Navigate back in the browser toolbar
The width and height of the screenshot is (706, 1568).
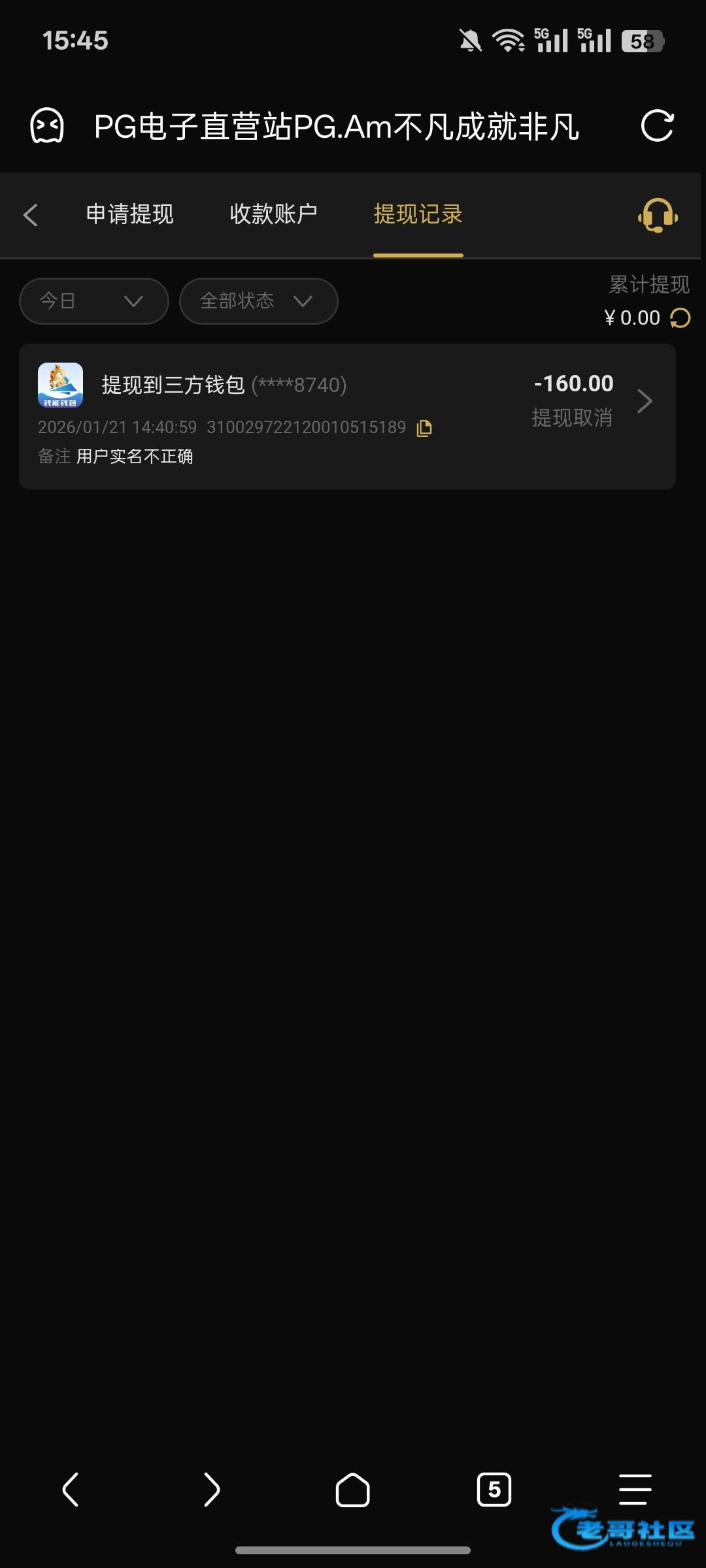coord(71,1490)
